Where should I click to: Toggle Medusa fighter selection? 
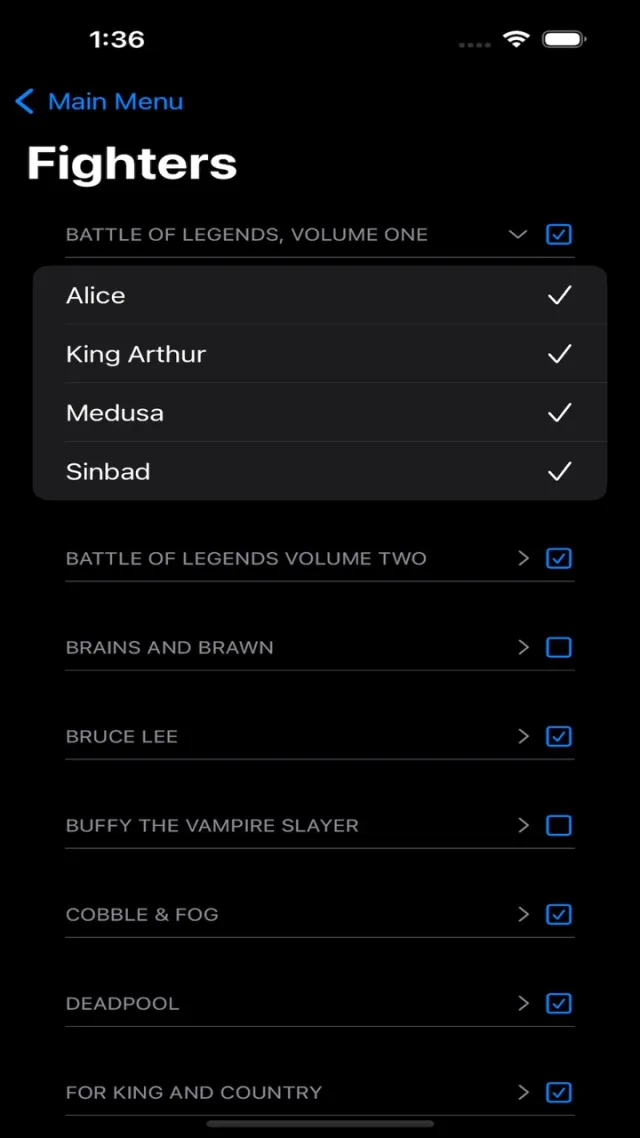coord(319,412)
